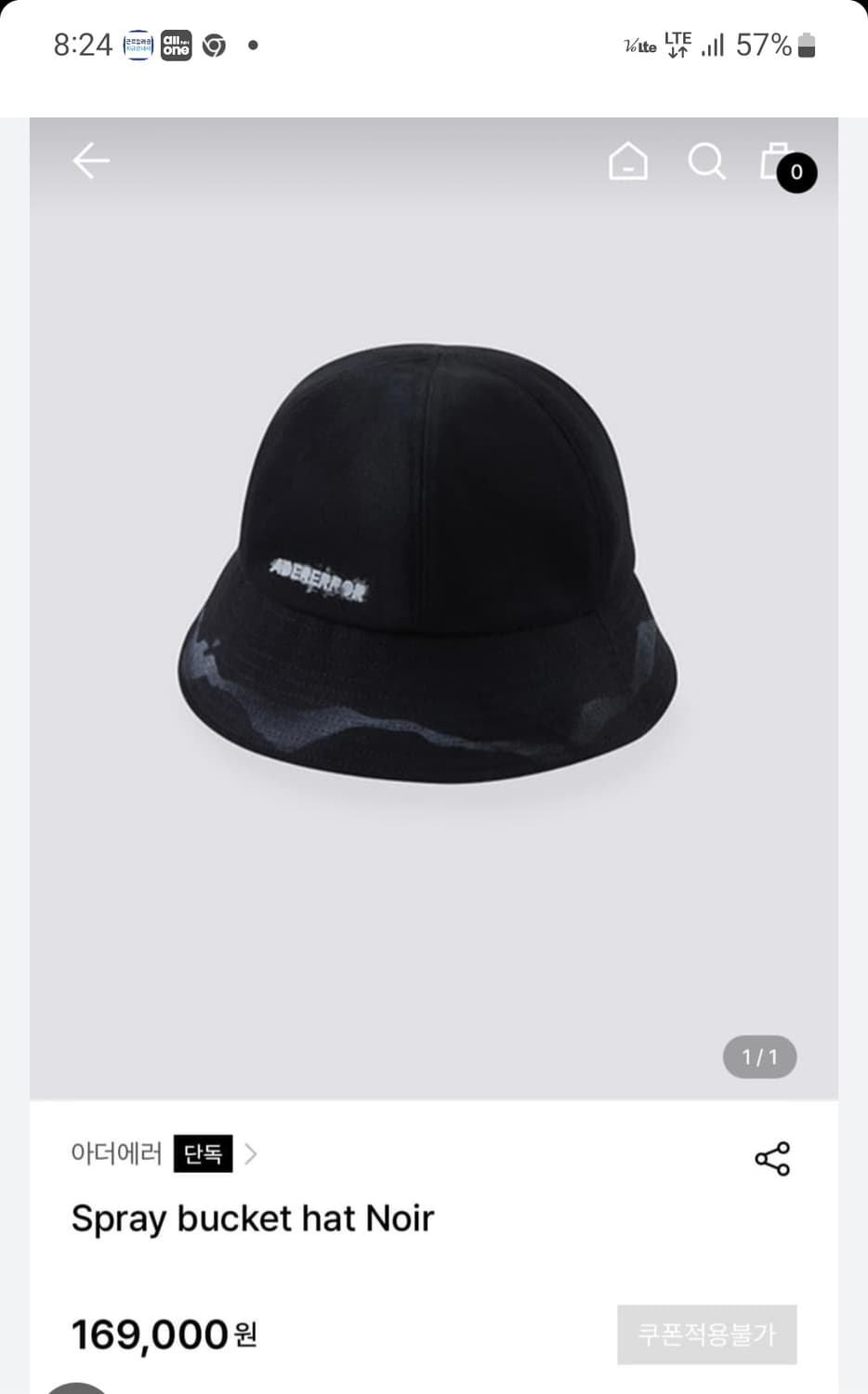Open the home screen icon
The width and height of the screenshot is (868, 1394).
[627, 160]
